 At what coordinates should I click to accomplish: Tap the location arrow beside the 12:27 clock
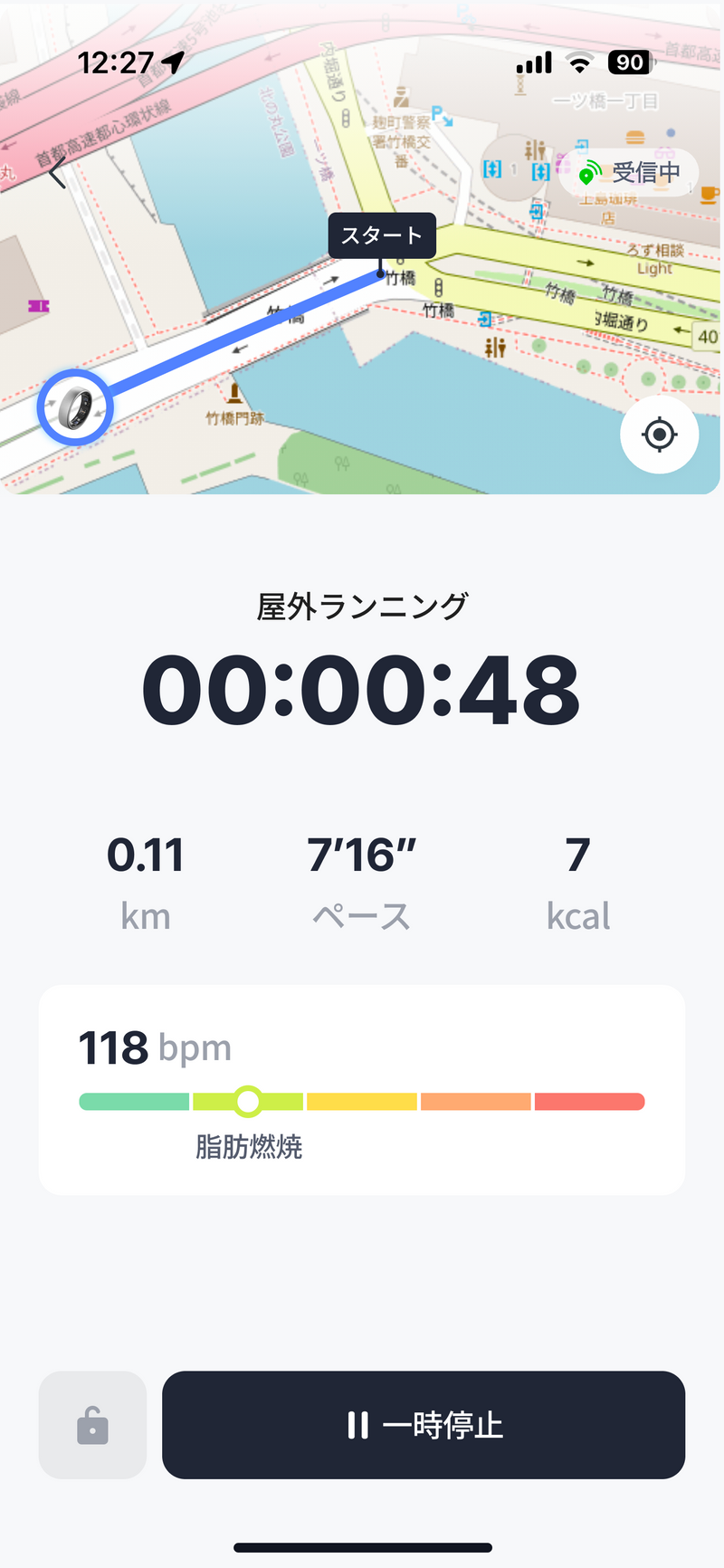[172, 62]
